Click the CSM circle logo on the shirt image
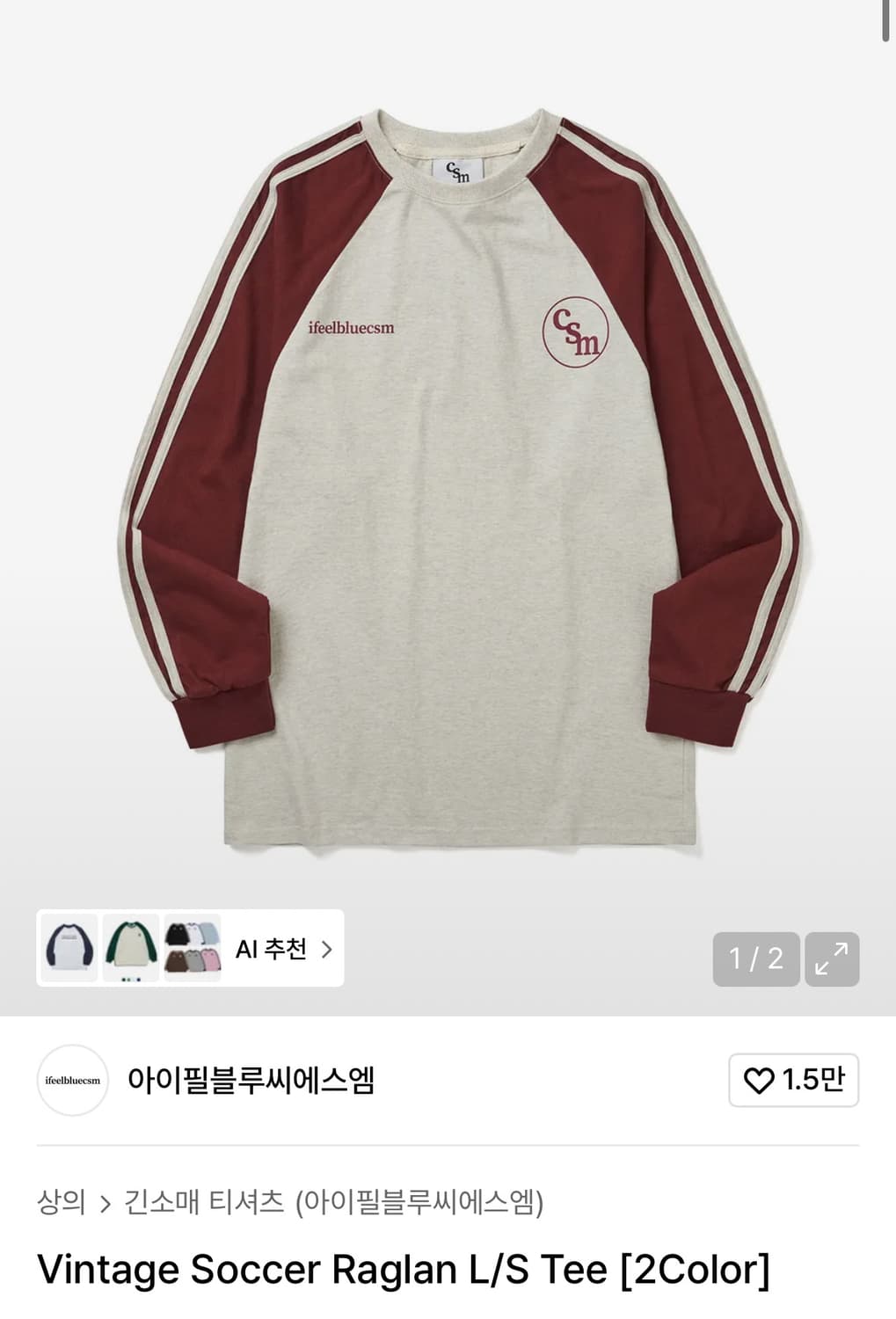The height and width of the screenshot is (1319, 896). tap(576, 332)
